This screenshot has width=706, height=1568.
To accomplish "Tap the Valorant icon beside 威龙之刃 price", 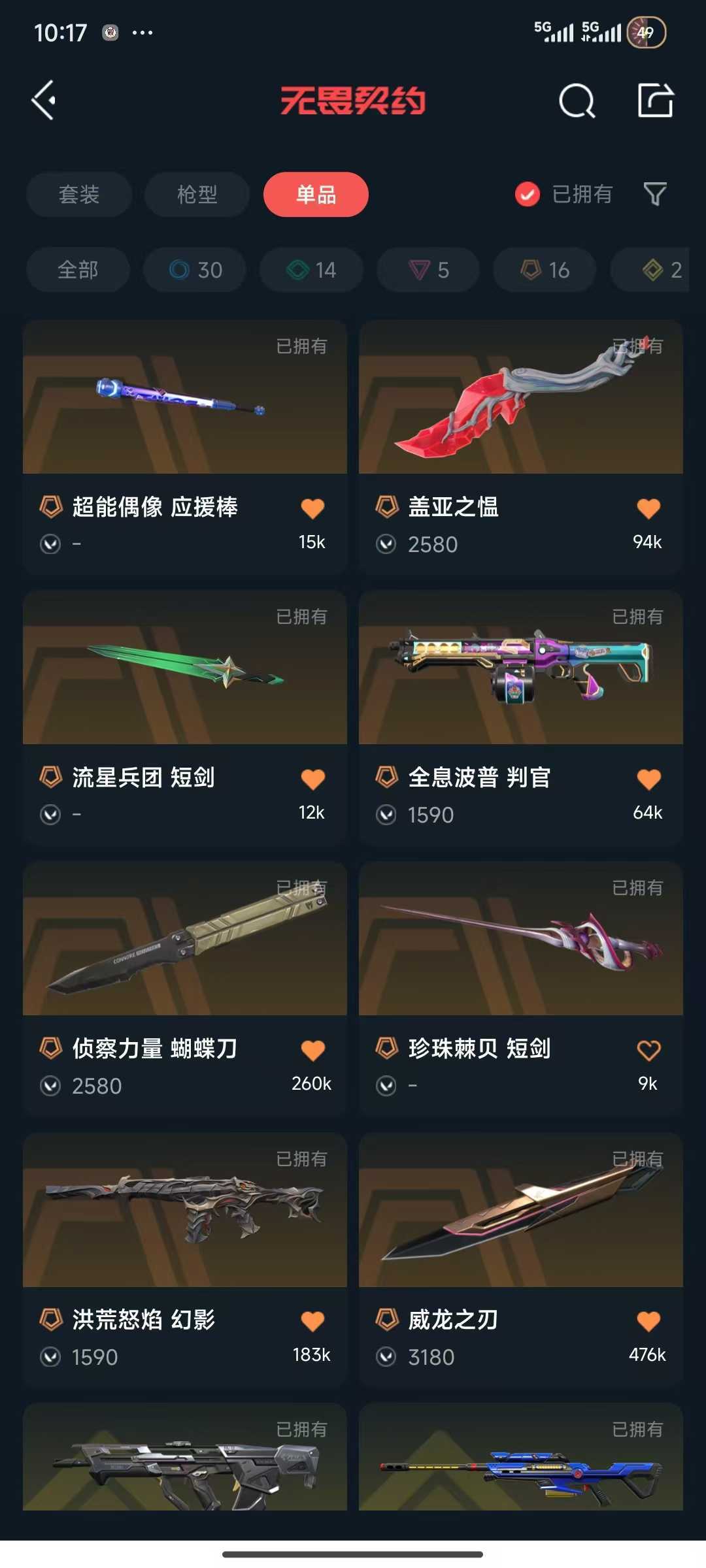I will tap(387, 1356).
